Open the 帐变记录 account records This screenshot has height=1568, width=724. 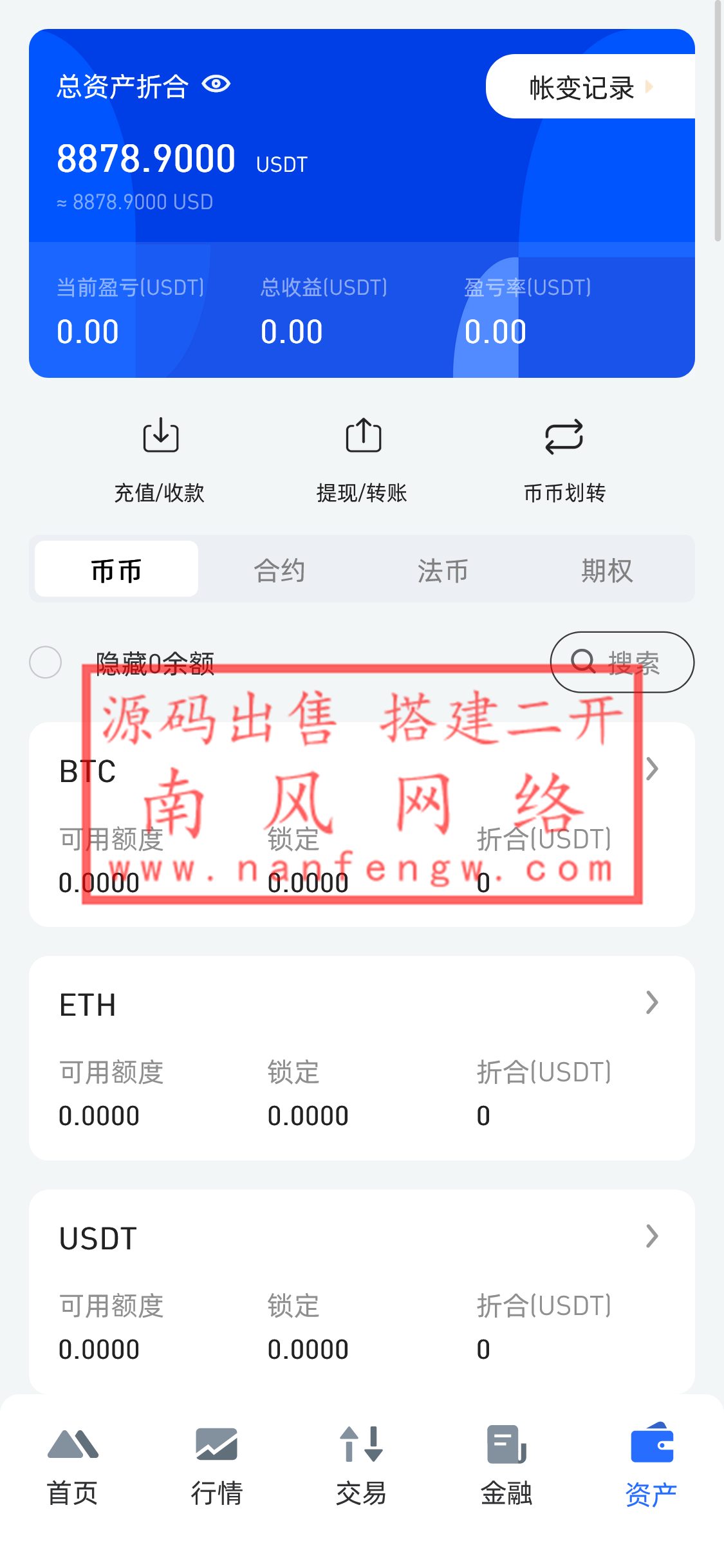point(589,87)
